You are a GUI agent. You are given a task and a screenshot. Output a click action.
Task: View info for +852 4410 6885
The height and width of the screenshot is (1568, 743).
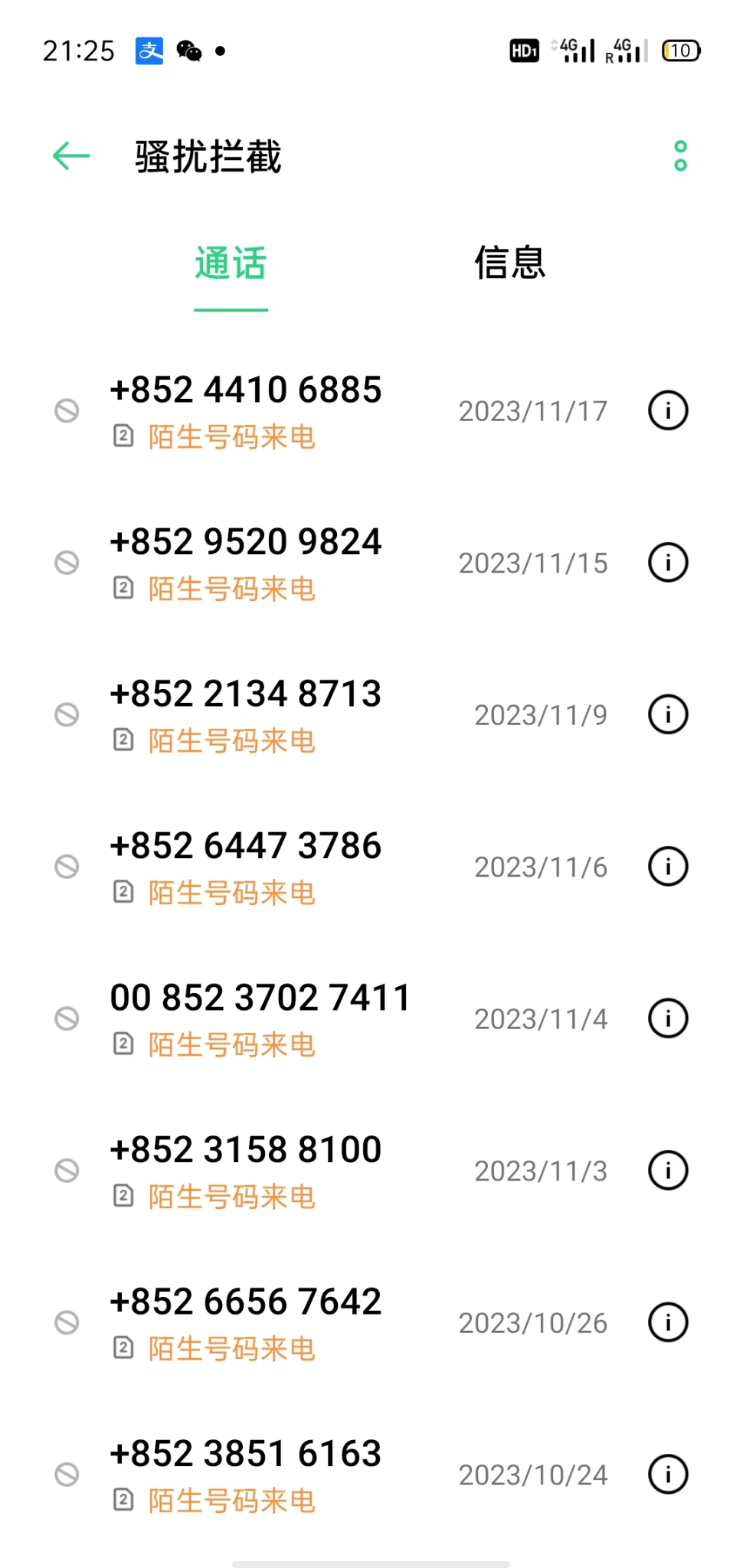[668, 411]
